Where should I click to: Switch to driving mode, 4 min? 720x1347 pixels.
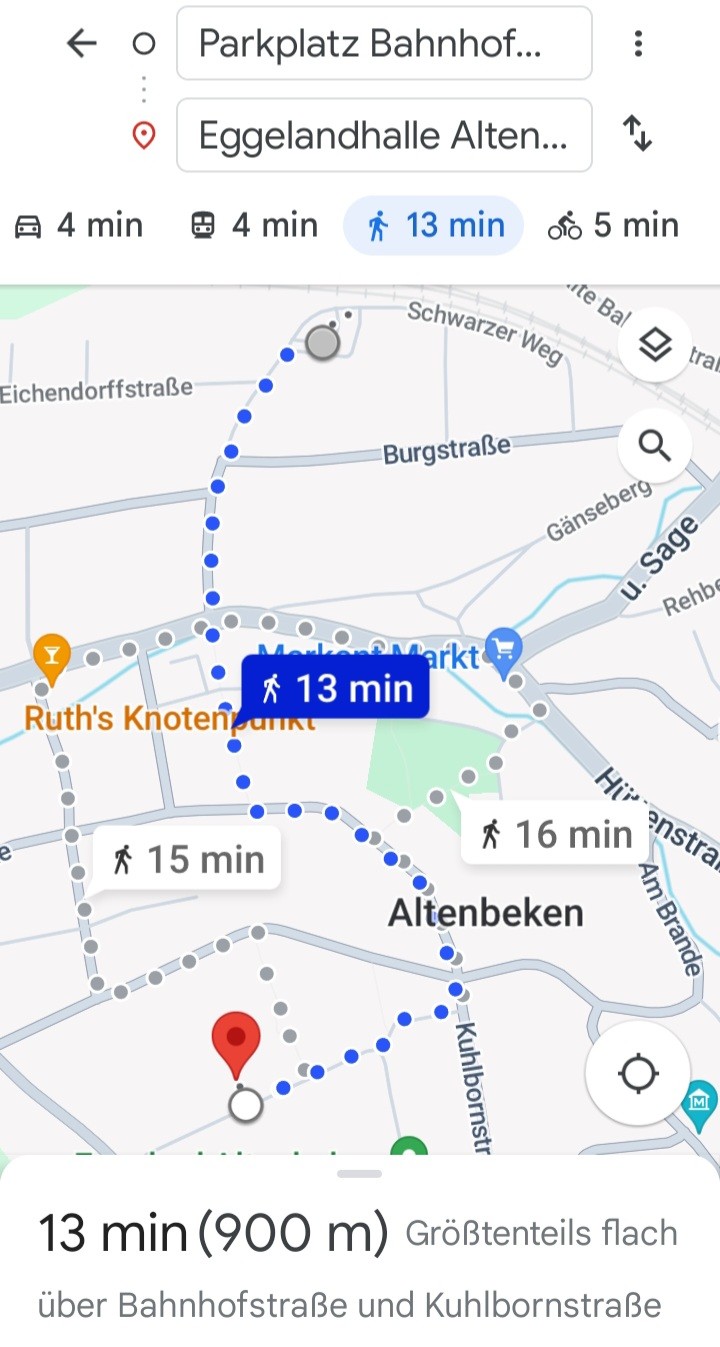point(79,226)
